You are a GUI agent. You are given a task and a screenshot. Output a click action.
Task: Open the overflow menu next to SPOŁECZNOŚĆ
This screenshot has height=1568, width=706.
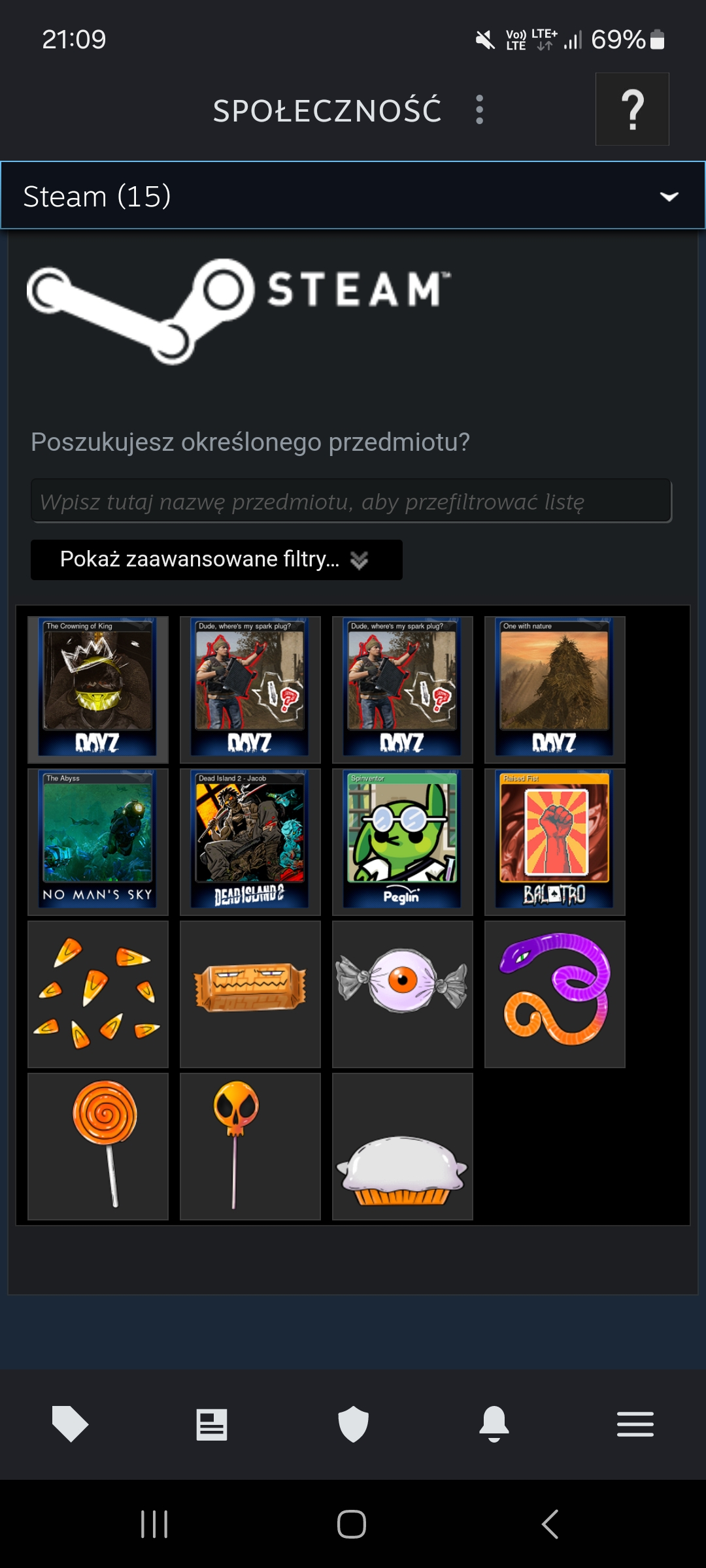(x=480, y=110)
